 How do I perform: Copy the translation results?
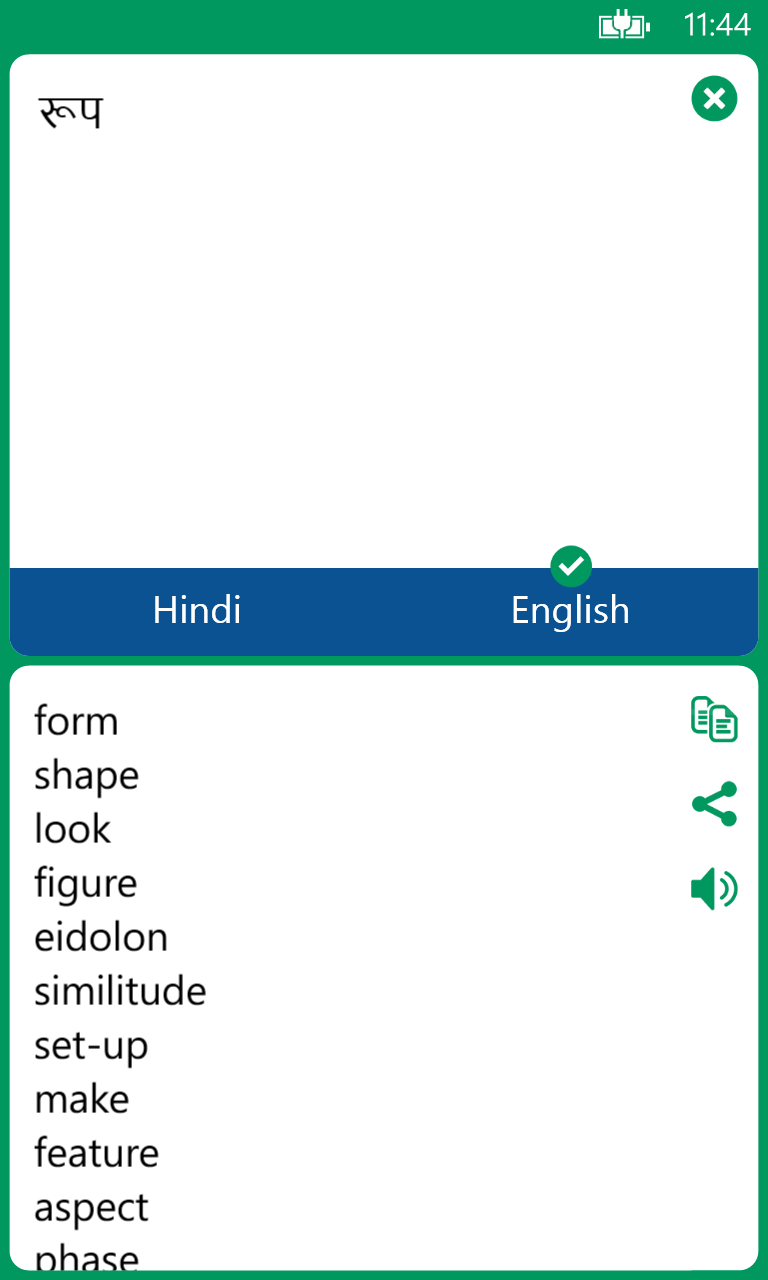tap(714, 719)
